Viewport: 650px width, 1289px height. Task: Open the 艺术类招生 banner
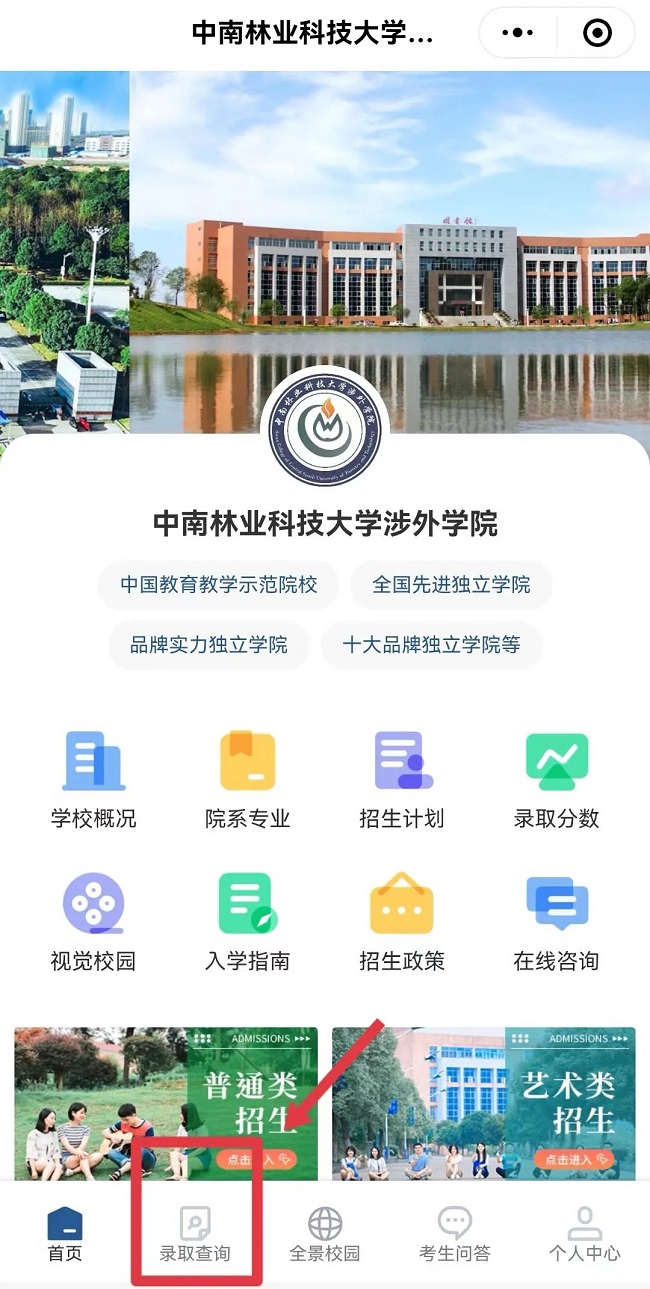click(484, 1102)
